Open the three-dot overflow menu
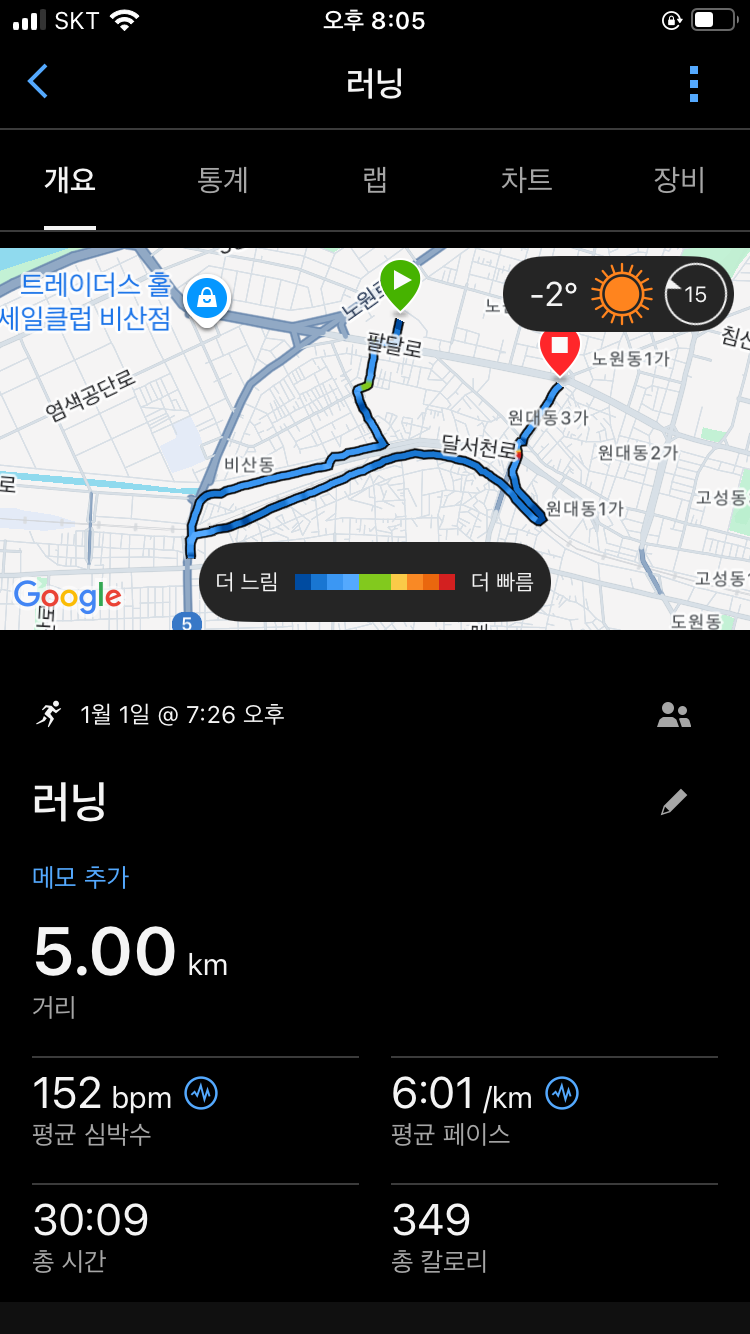The image size is (750, 1334). pos(694,84)
